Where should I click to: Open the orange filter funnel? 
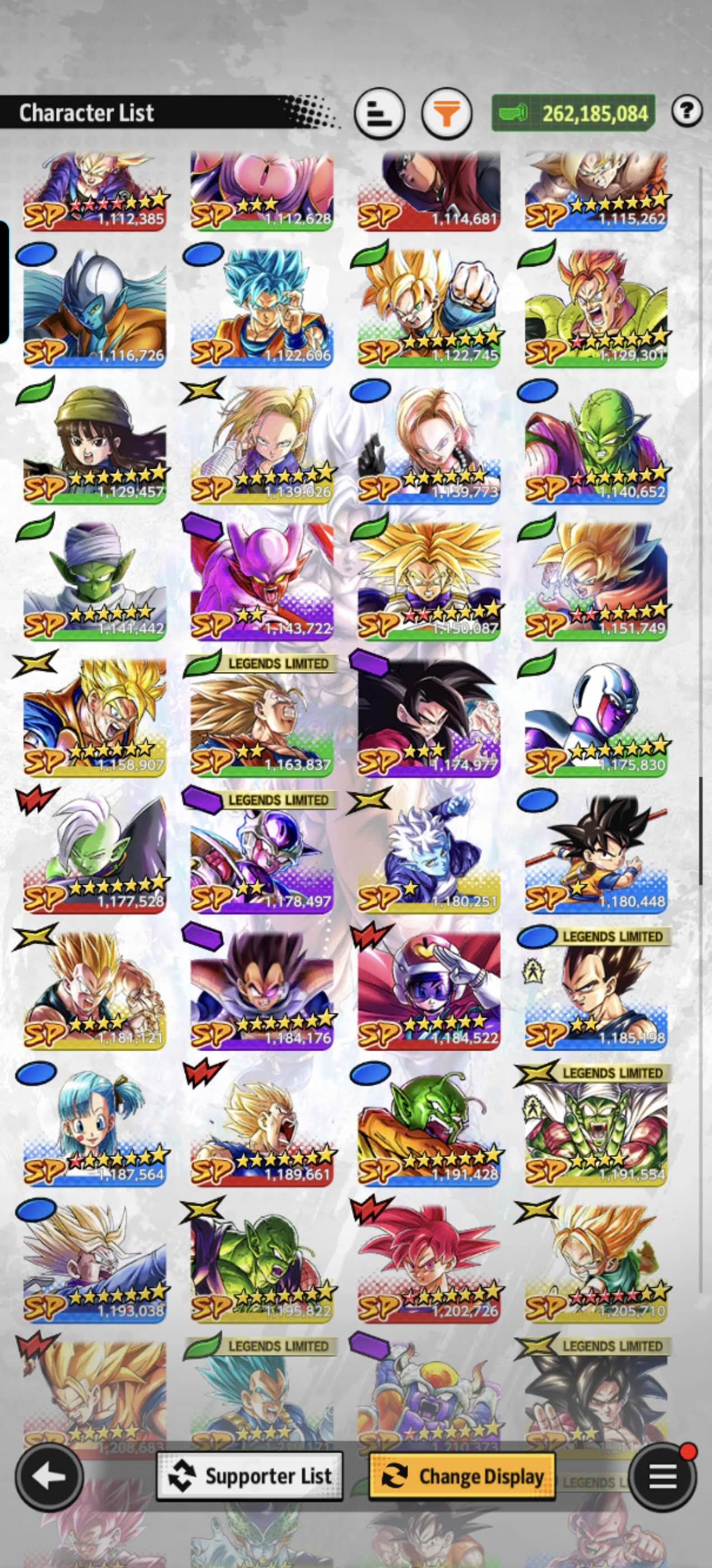pos(447,113)
